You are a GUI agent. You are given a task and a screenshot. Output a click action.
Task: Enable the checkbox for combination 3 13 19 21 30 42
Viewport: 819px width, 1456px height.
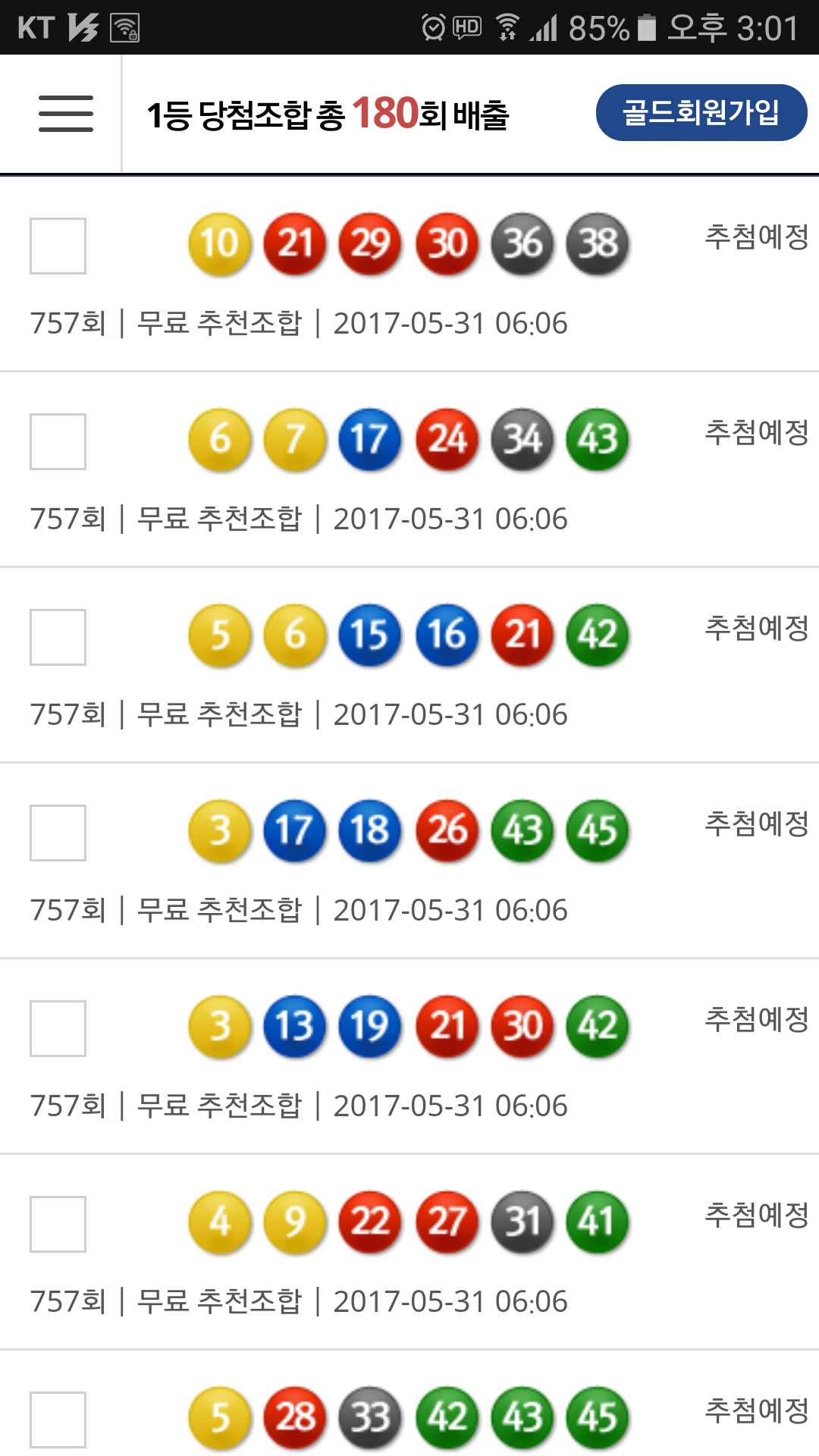(x=58, y=1028)
